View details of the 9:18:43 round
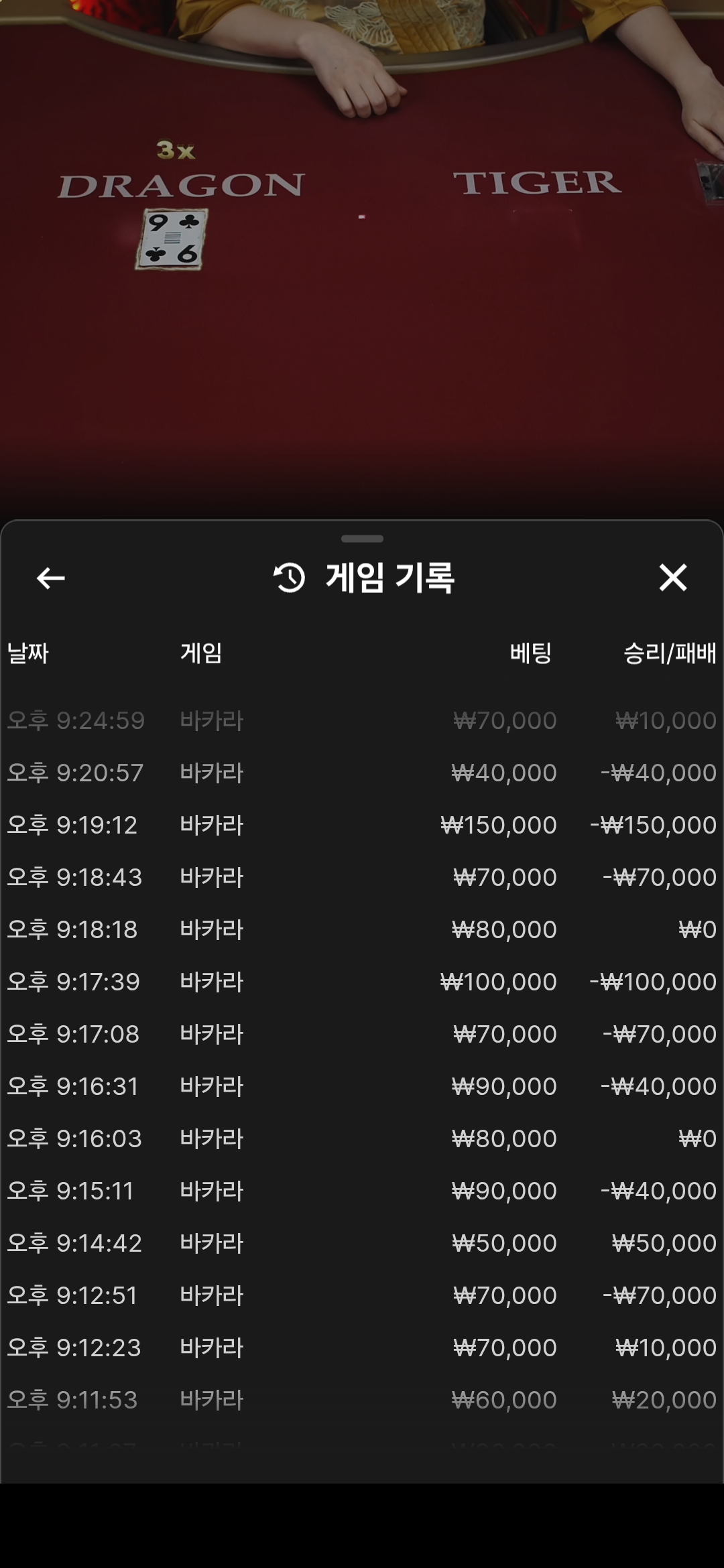The width and height of the screenshot is (724, 1568). click(x=362, y=877)
